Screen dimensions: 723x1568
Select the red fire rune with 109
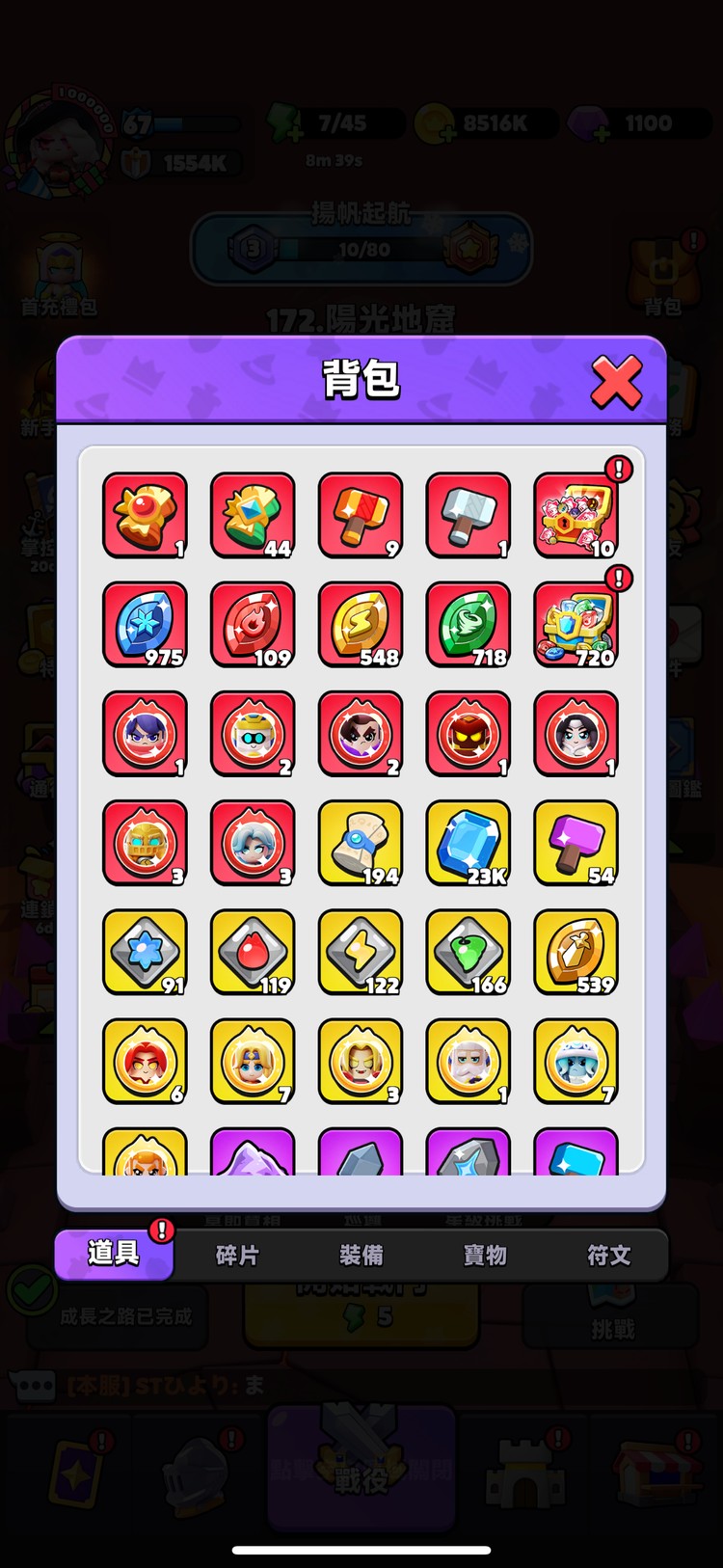click(x=253, y=625)
